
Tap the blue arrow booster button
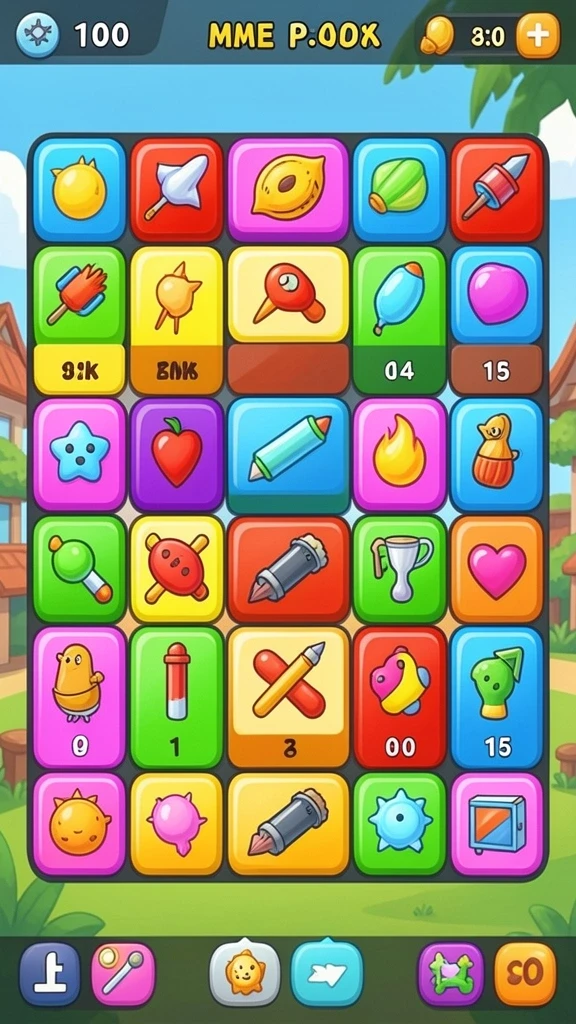327,973
